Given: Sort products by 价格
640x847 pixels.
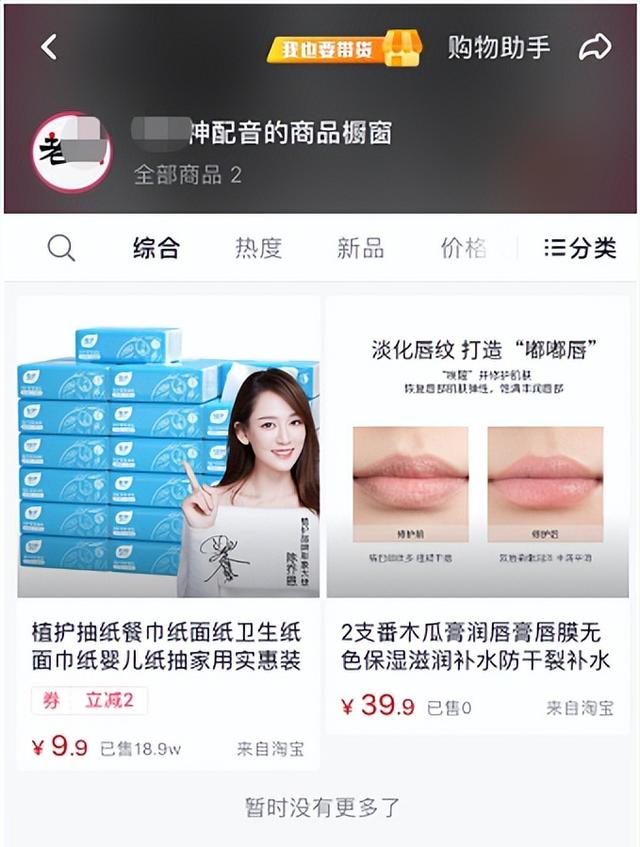Looking at the screenshot, I should pyautogui.click(x=463, y=249).
